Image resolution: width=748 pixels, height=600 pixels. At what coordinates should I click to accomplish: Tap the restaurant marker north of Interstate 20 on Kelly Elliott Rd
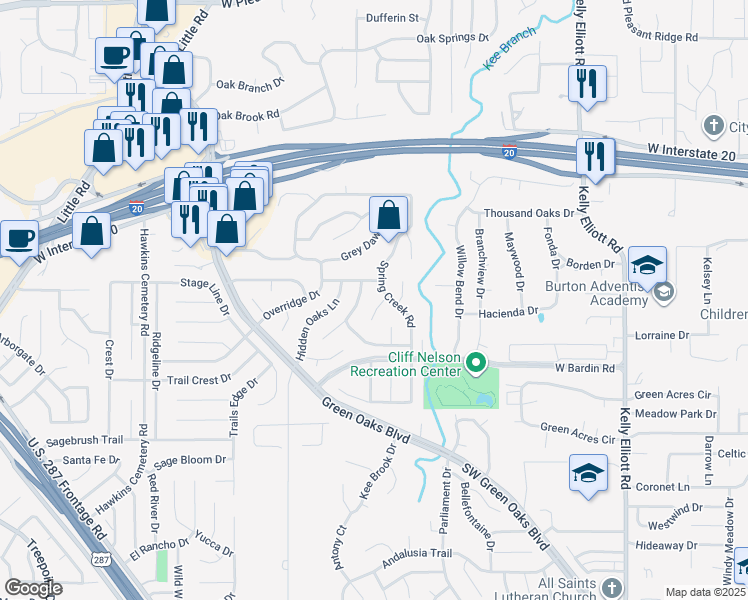(587, 84)
